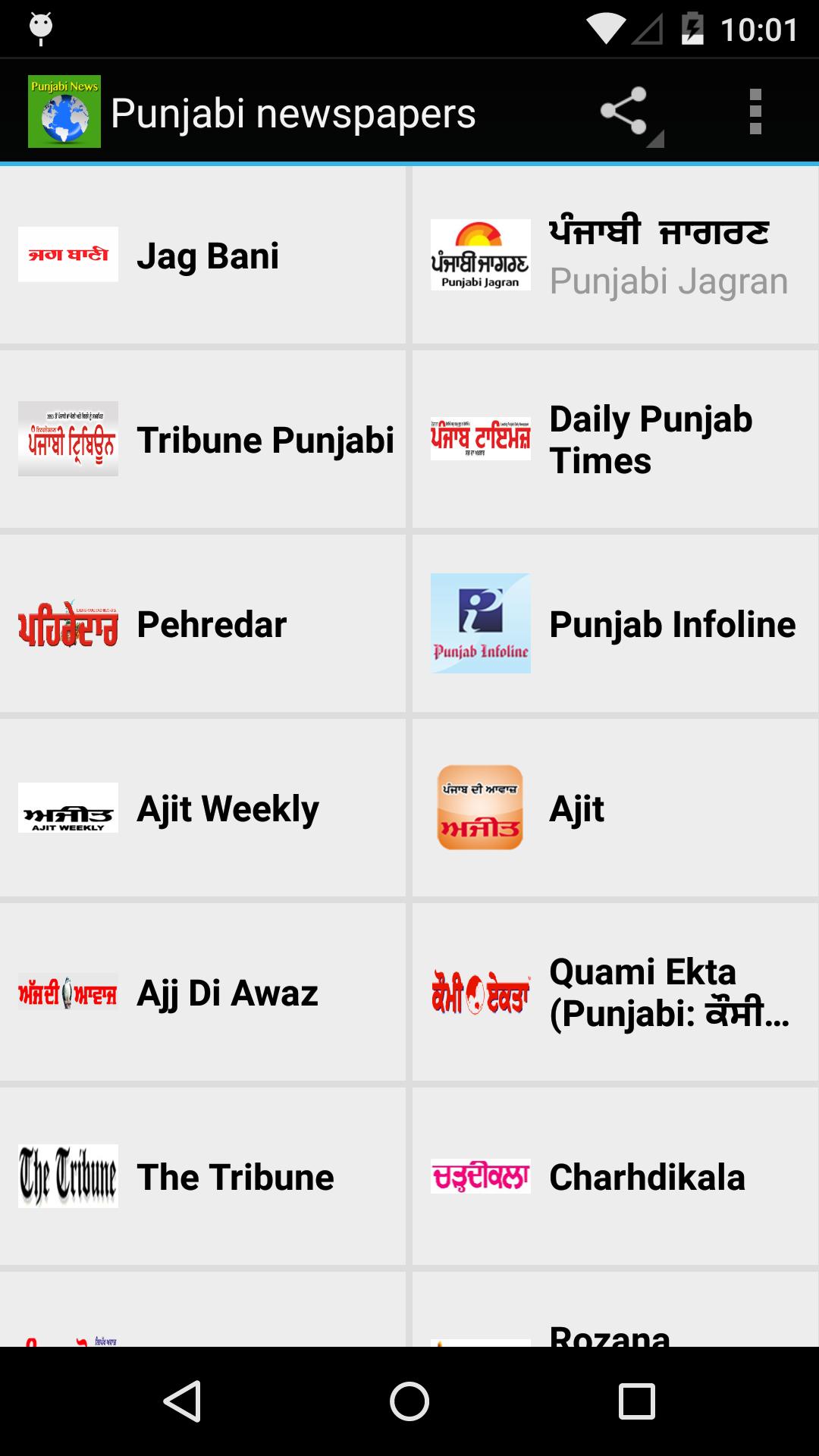The height and width of the screenshot is (1456, 819).
Task: Open Daily Punjab Times
Action: pos(615,440)
